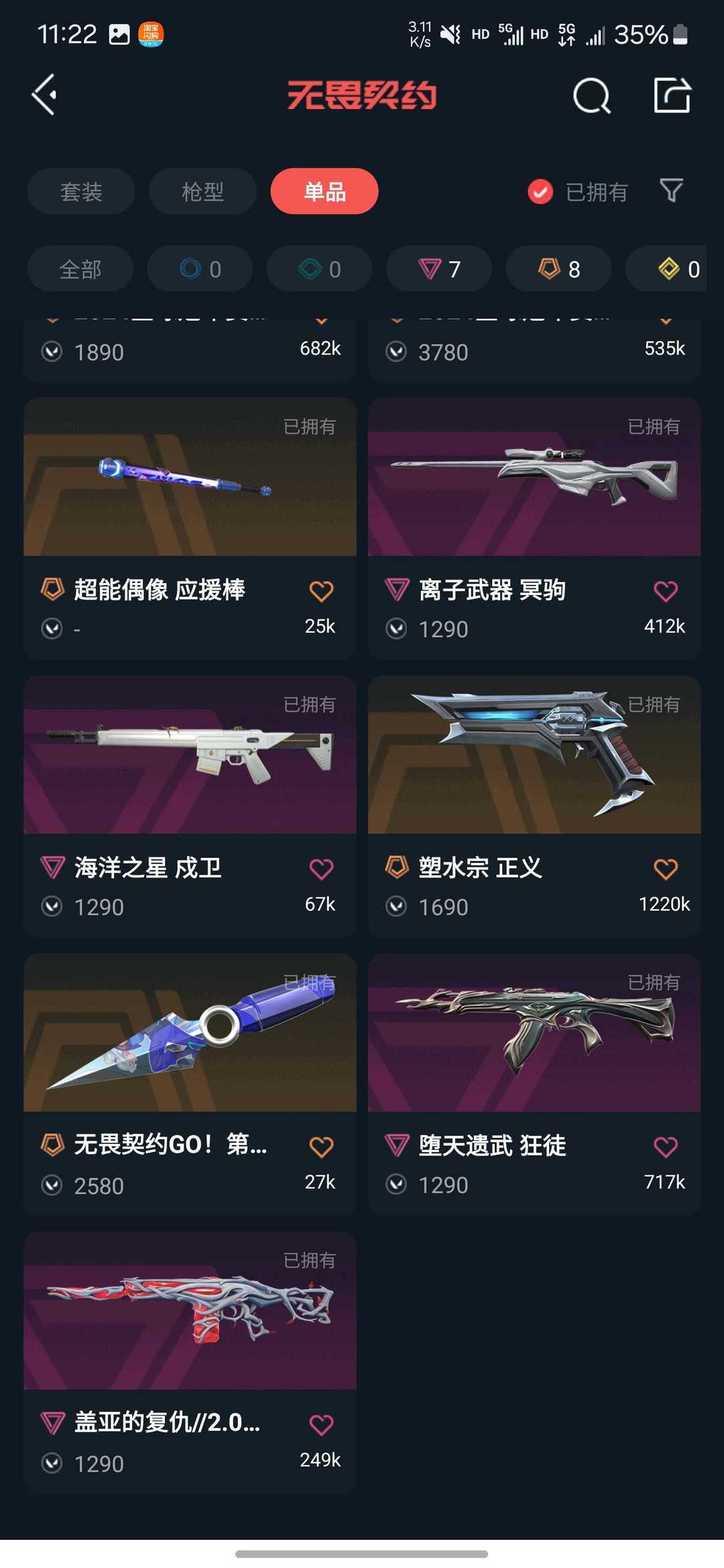Viewport: 724px width, 1568px height.
Task: Switch to the 套装 tab
Action: 81,192
